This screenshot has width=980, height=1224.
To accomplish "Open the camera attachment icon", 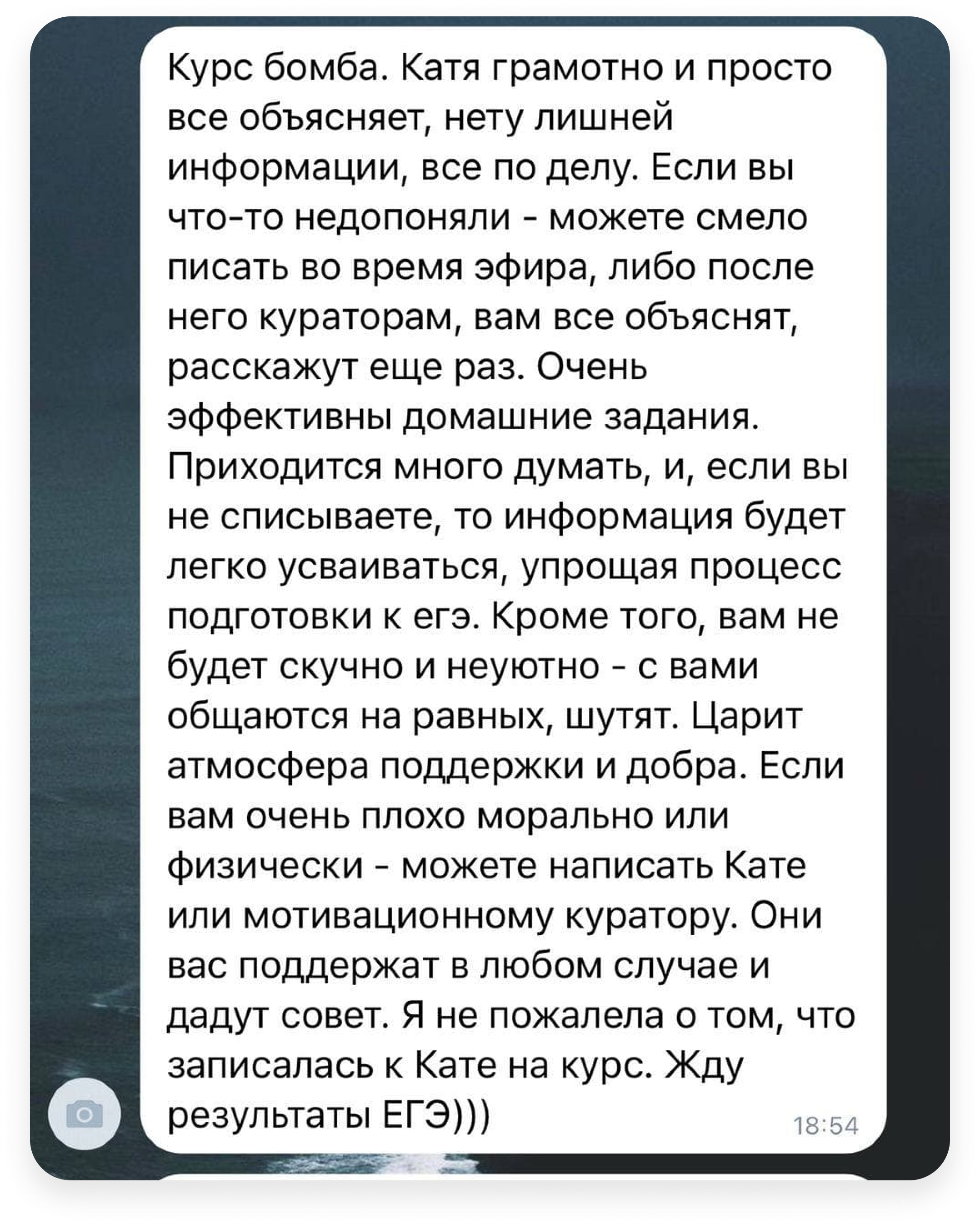I will (x=85, y=1114).
